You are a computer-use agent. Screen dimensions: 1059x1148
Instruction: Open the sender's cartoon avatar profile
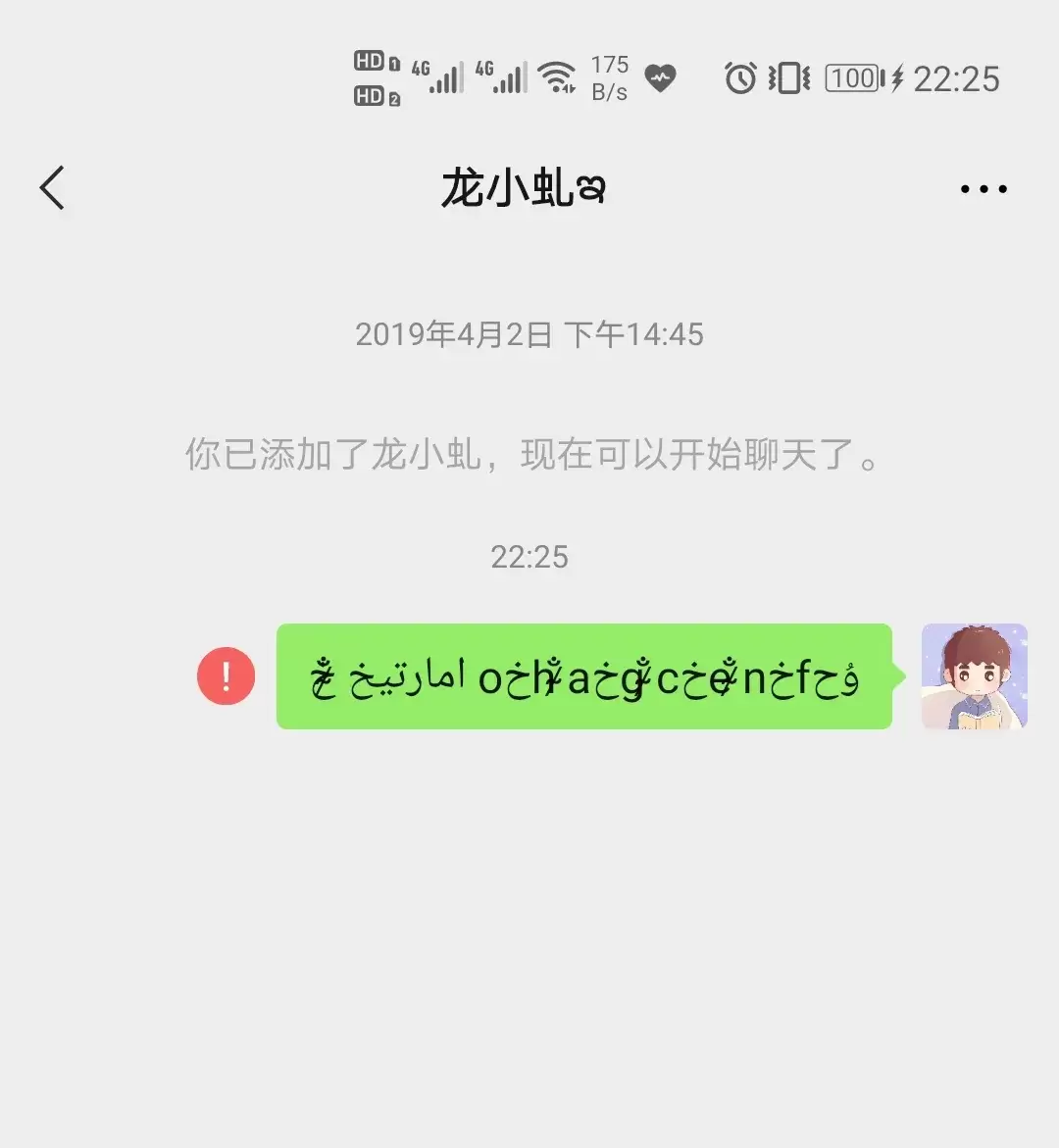coord(974,676)
